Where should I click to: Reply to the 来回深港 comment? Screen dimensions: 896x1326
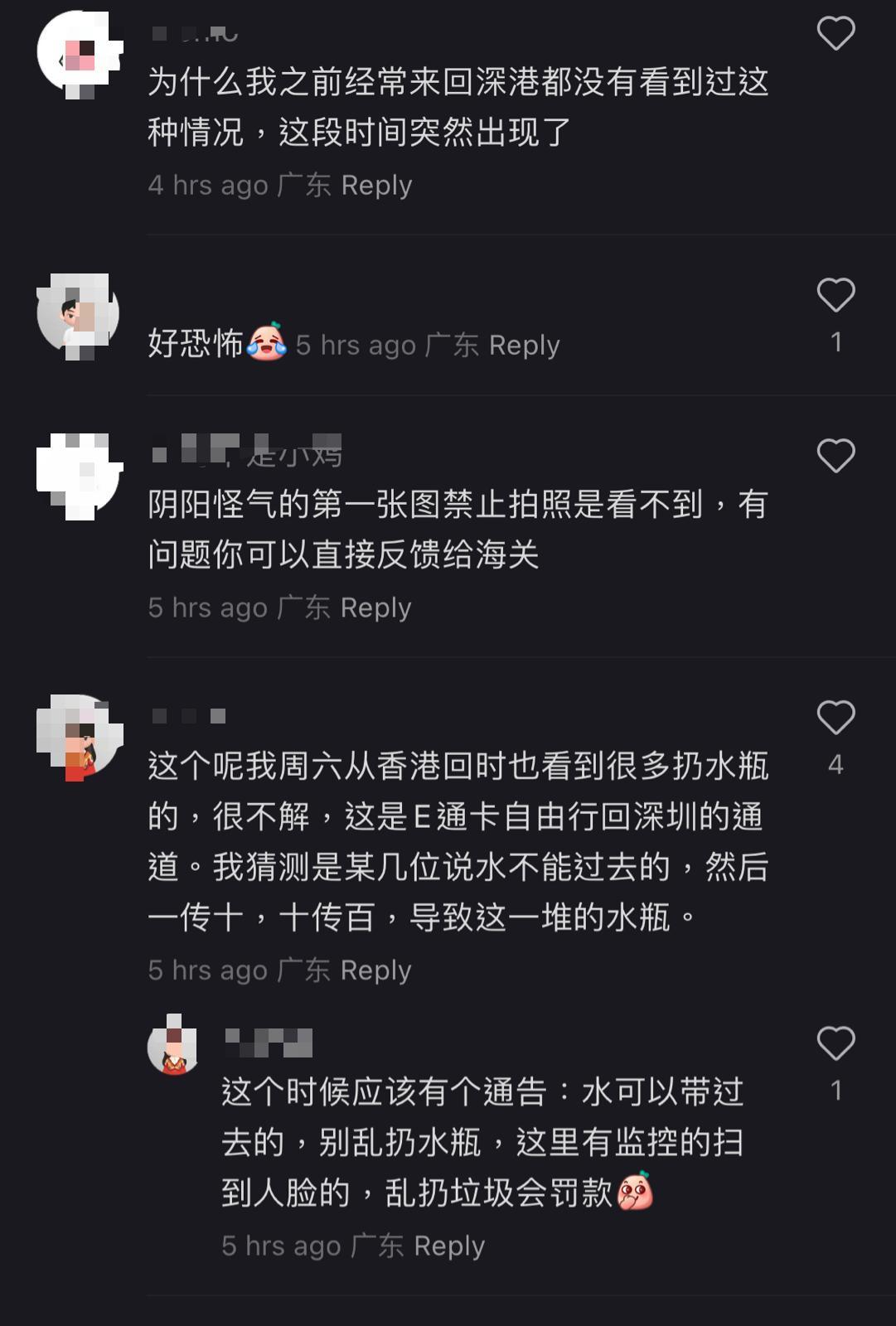tap(376, 185)
